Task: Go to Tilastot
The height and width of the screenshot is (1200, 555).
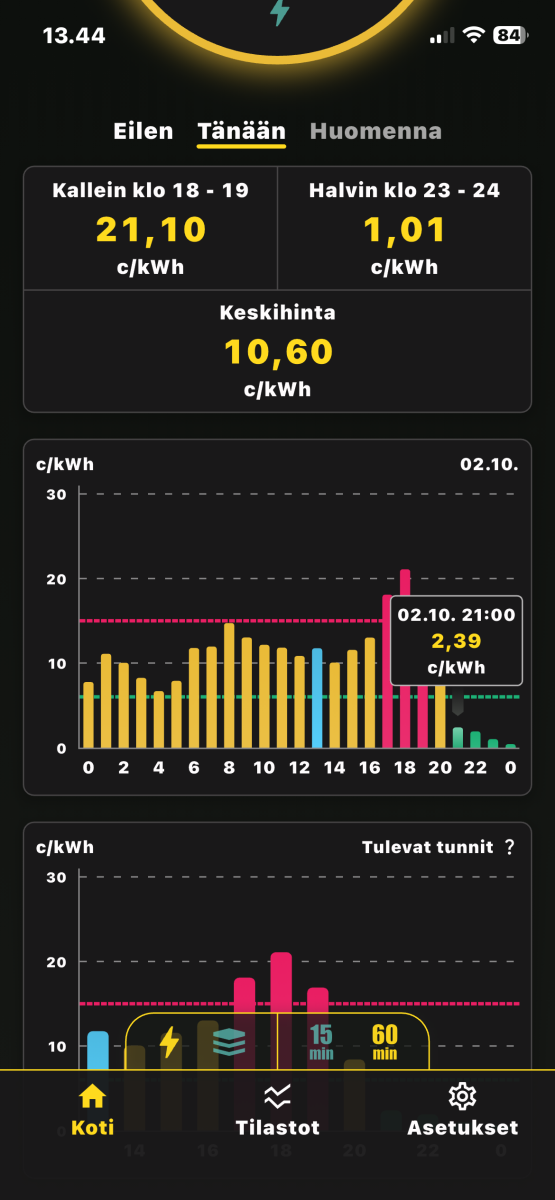Action: 277,1111
